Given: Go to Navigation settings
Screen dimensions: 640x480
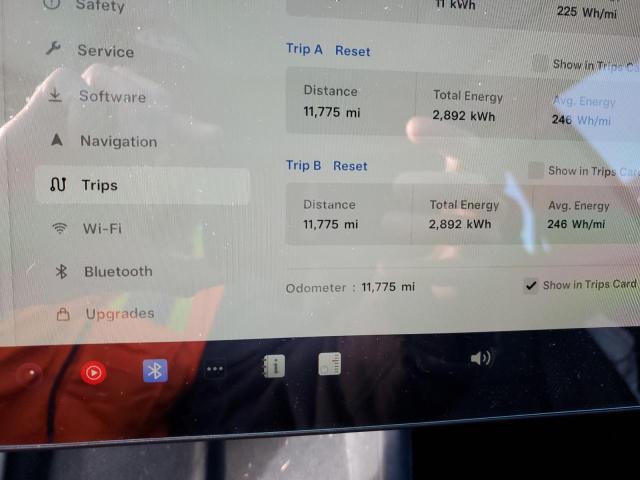Looking at the screenshot, I should 117,142.
